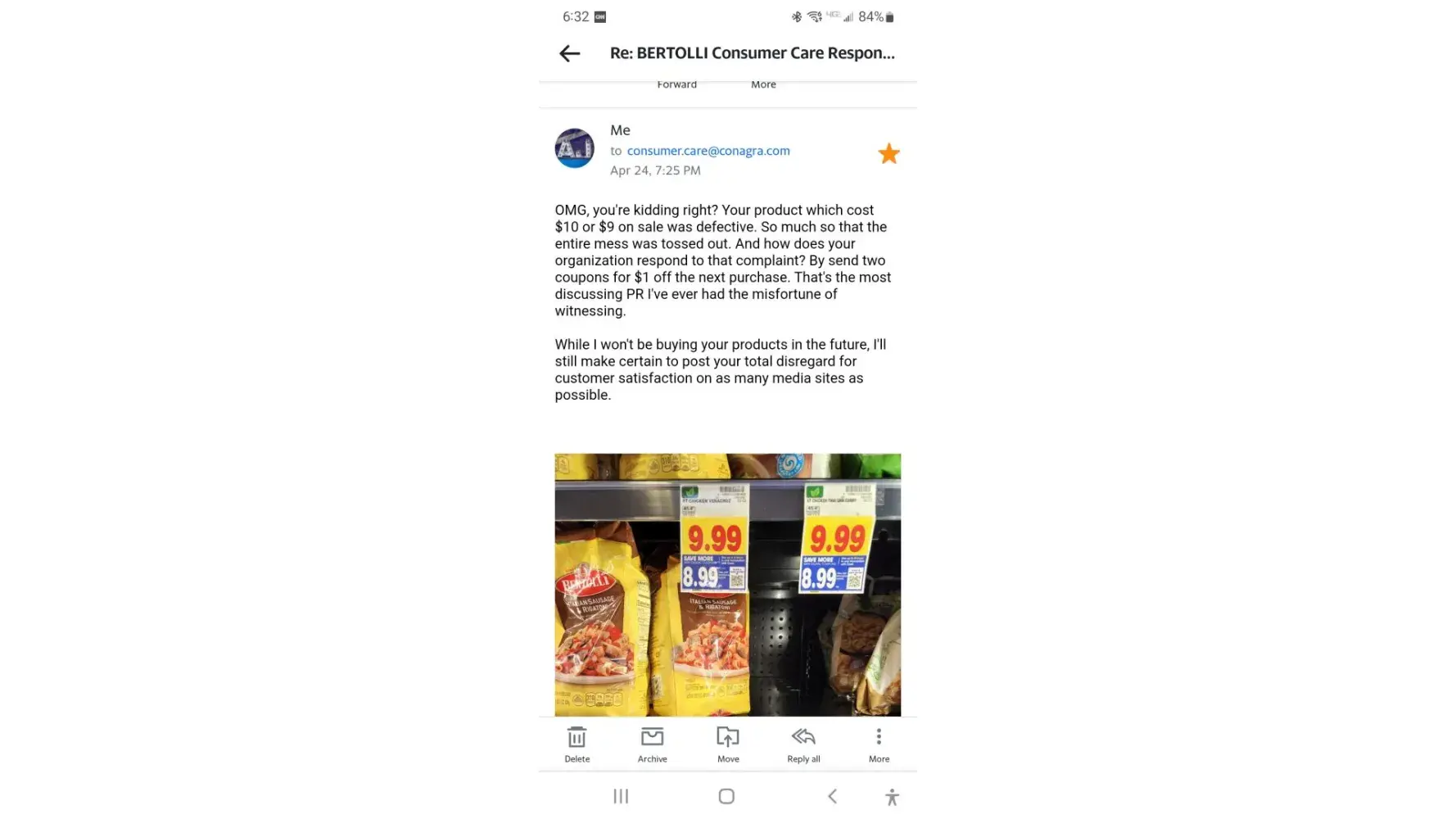The image size is (1456, 819).
Task: Tap the sender's profile avatar
Action: (575, 148)
